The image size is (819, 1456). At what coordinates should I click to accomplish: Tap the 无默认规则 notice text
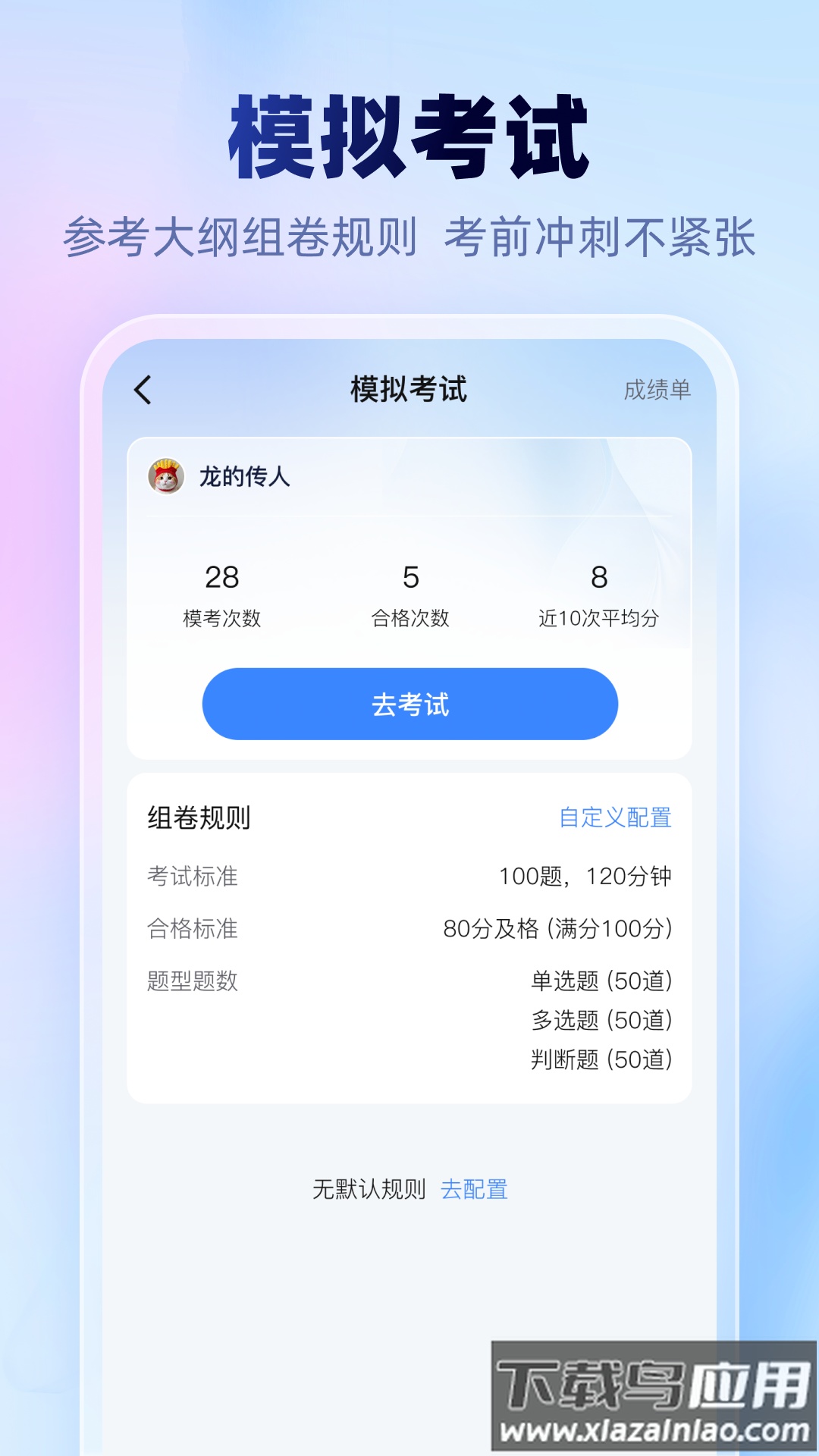(x=369, y=1190)
